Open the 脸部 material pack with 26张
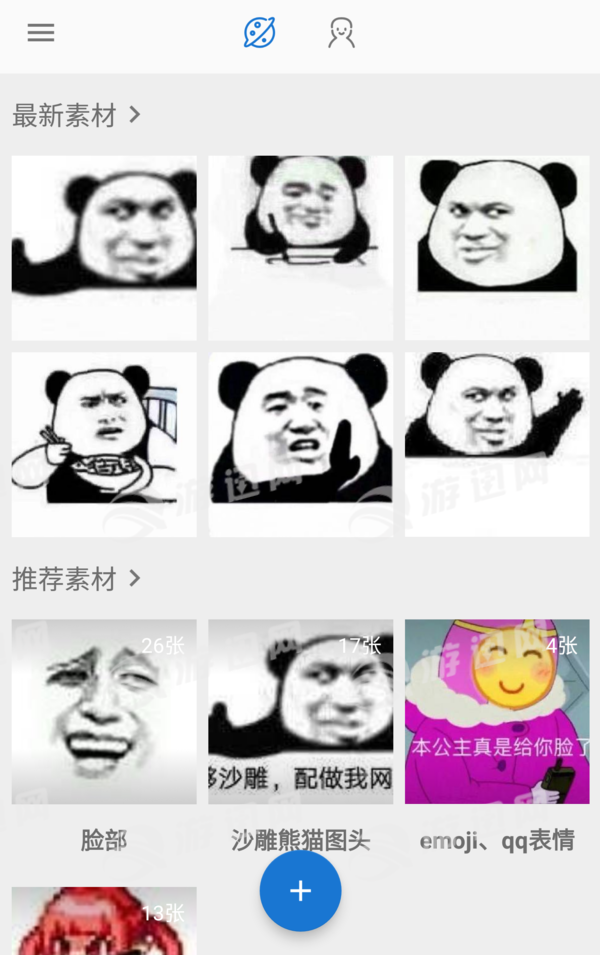Screen dimensions: 600x955 (104, 712)
